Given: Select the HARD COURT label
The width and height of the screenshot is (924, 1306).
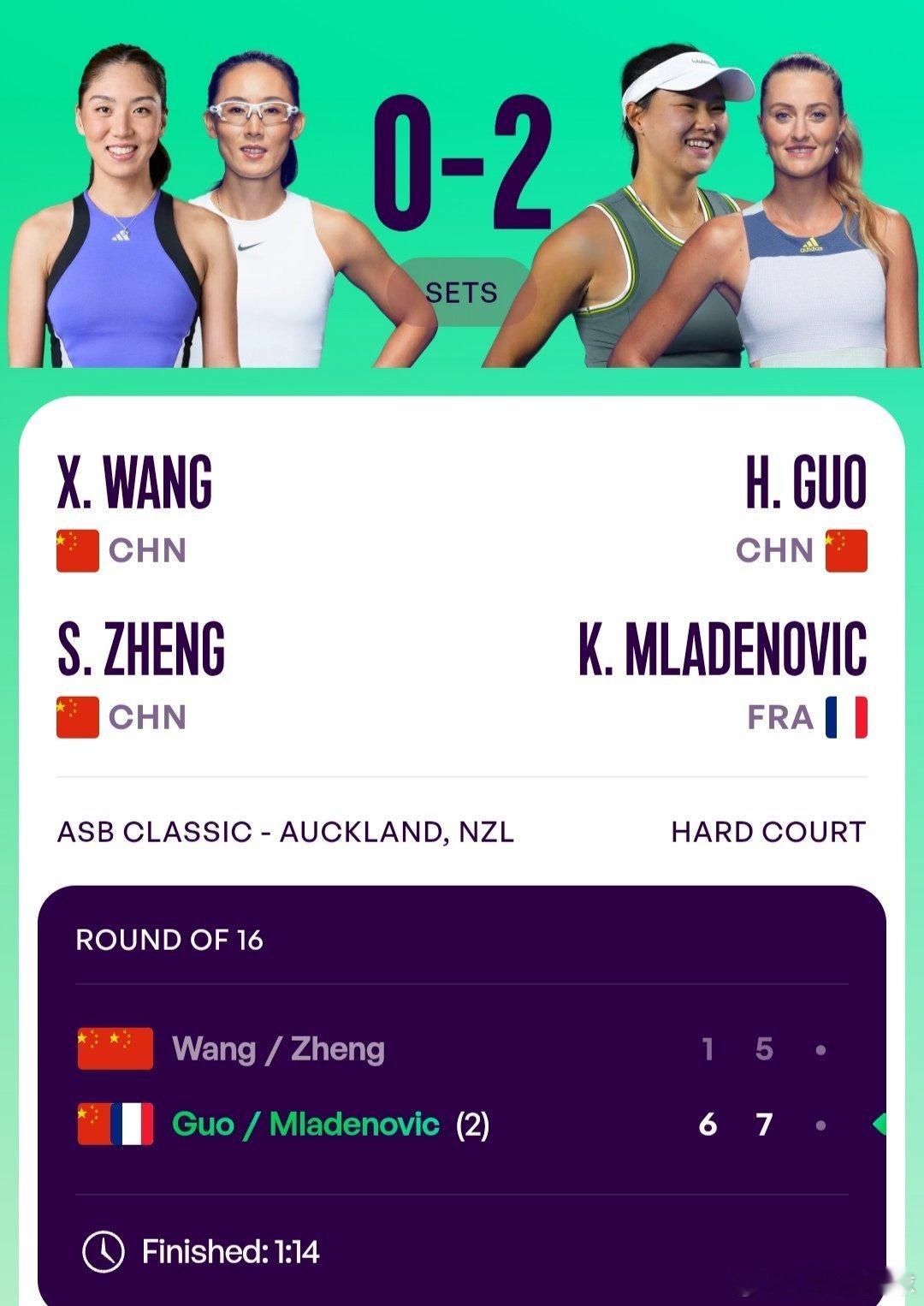Looking at the screenshot, I should pyautogui.click(x=771, y=829).
